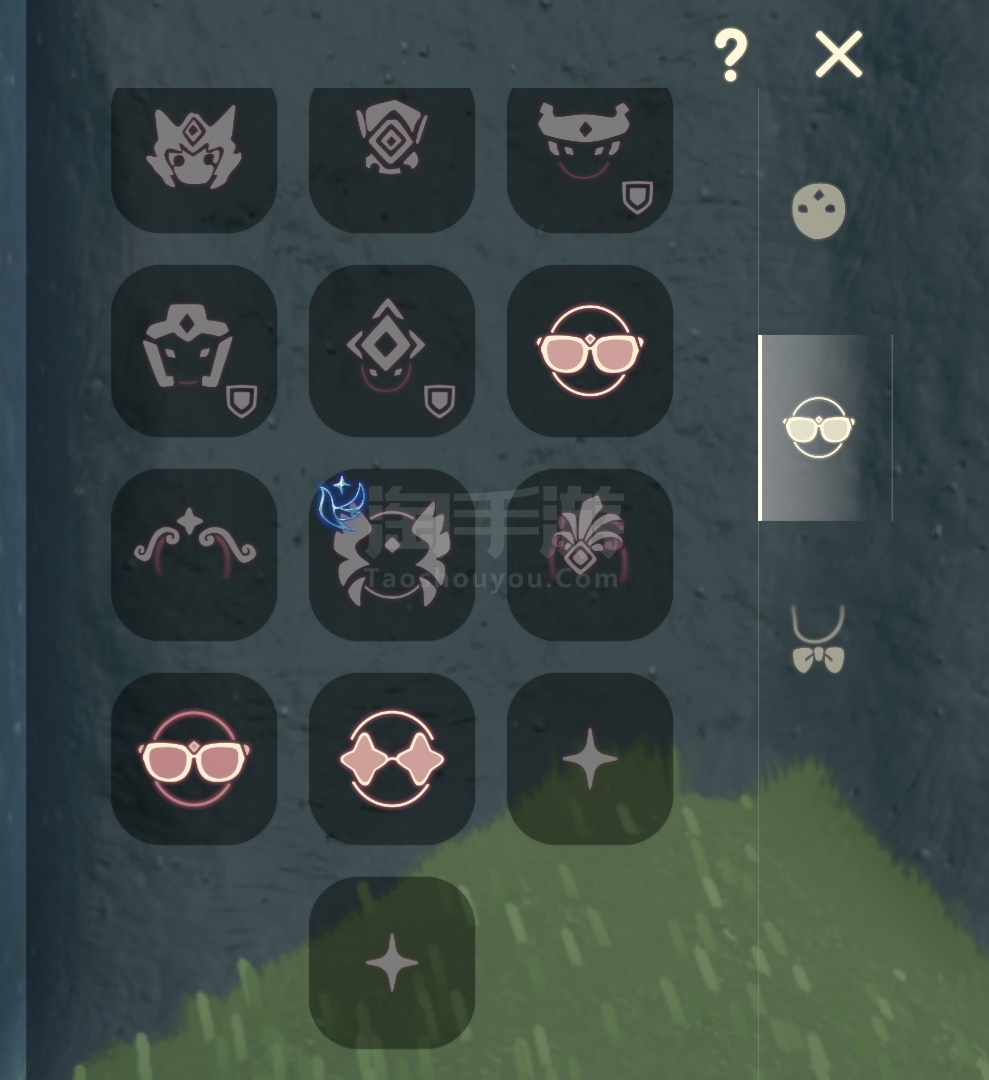This screenshot has height=1080, width=989.
Task: Open the question mark help
Action: tap(731, 55)
